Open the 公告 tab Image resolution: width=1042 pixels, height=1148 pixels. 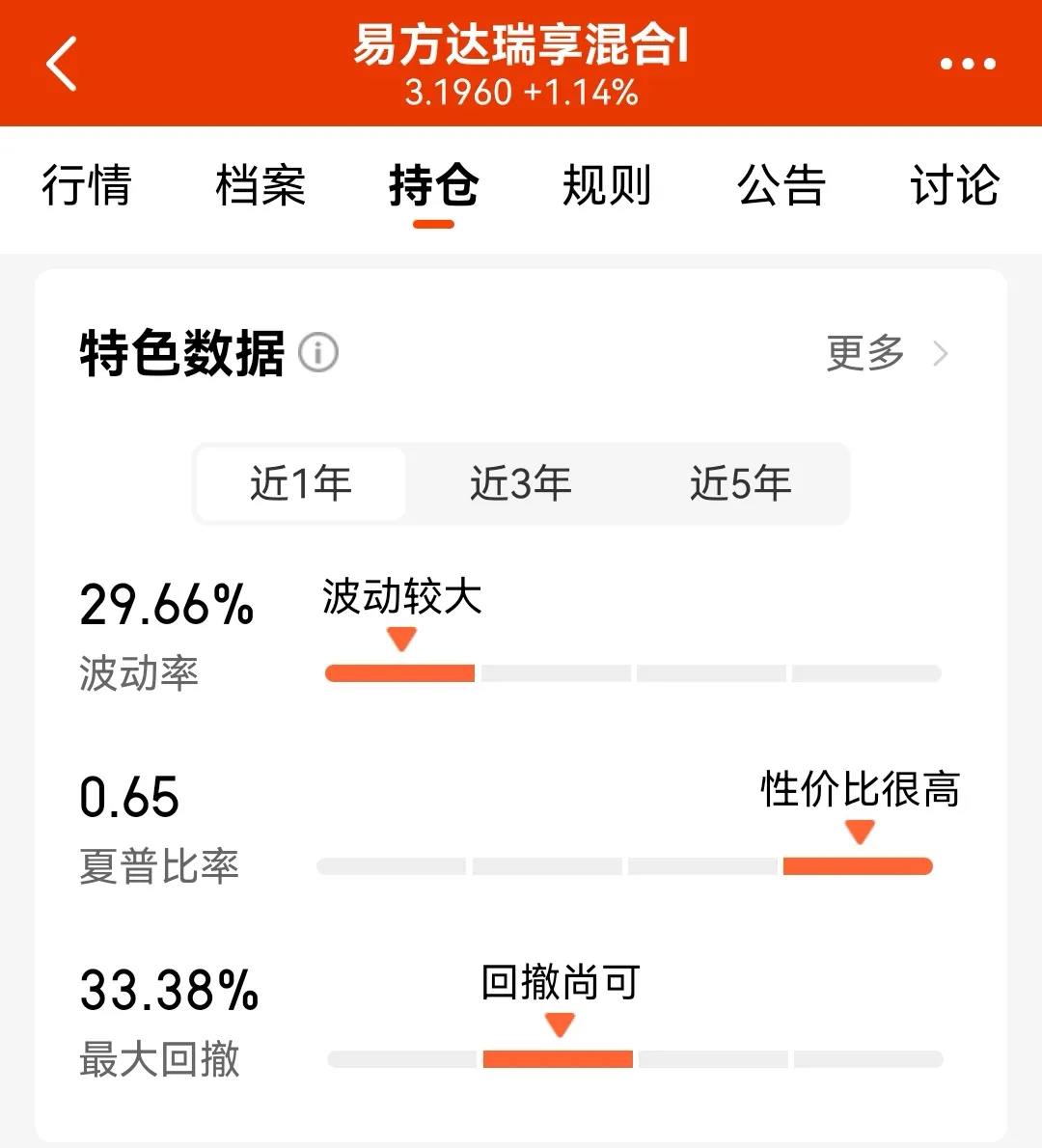pyautogui.click(x=781, y=185)
